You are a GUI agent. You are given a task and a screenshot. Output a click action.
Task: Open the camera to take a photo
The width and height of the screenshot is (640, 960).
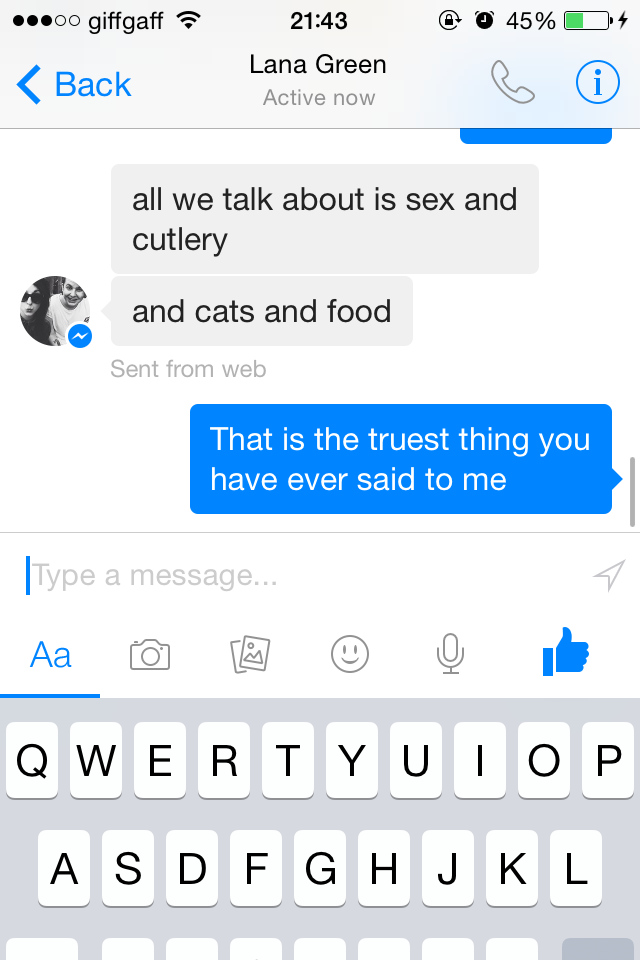(150, 655)
